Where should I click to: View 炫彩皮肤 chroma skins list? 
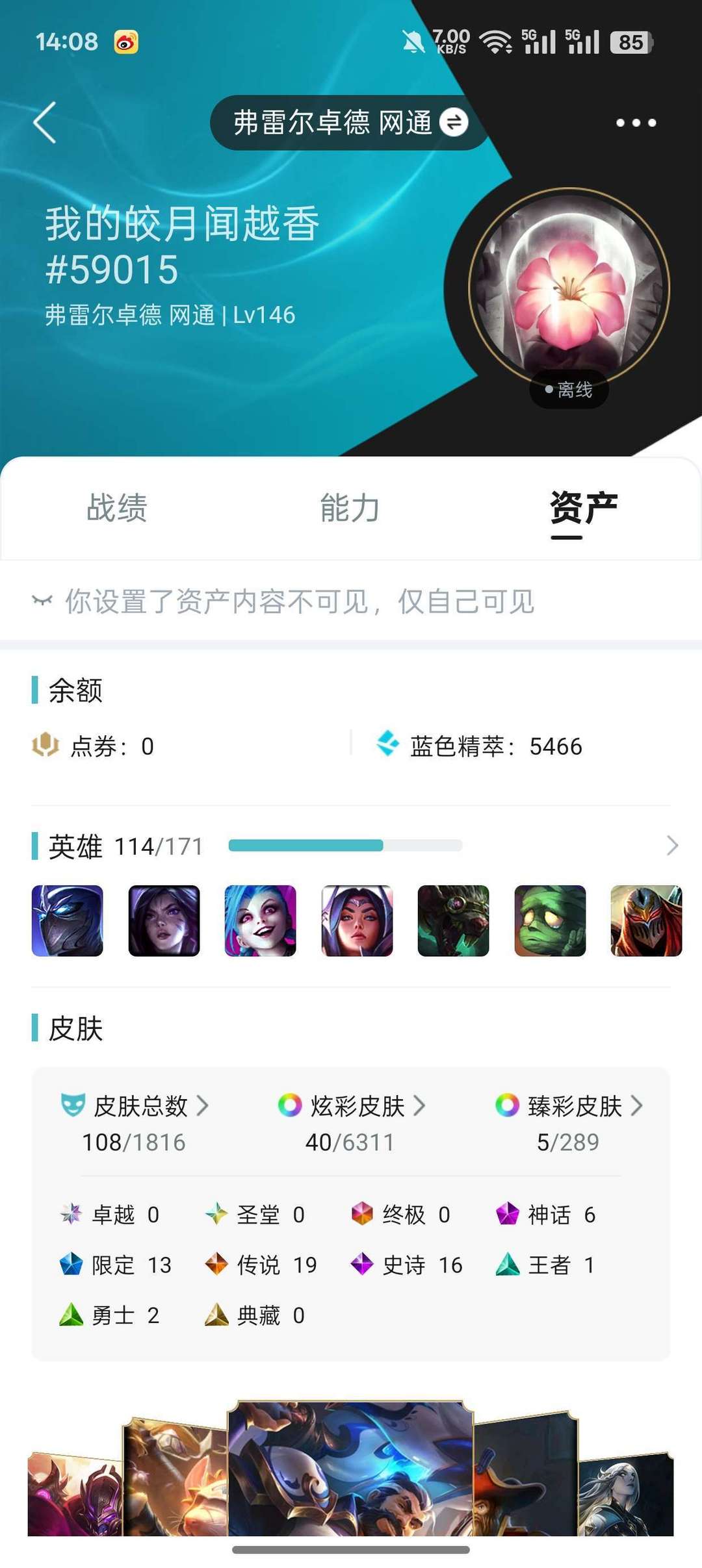(351, 1106)
